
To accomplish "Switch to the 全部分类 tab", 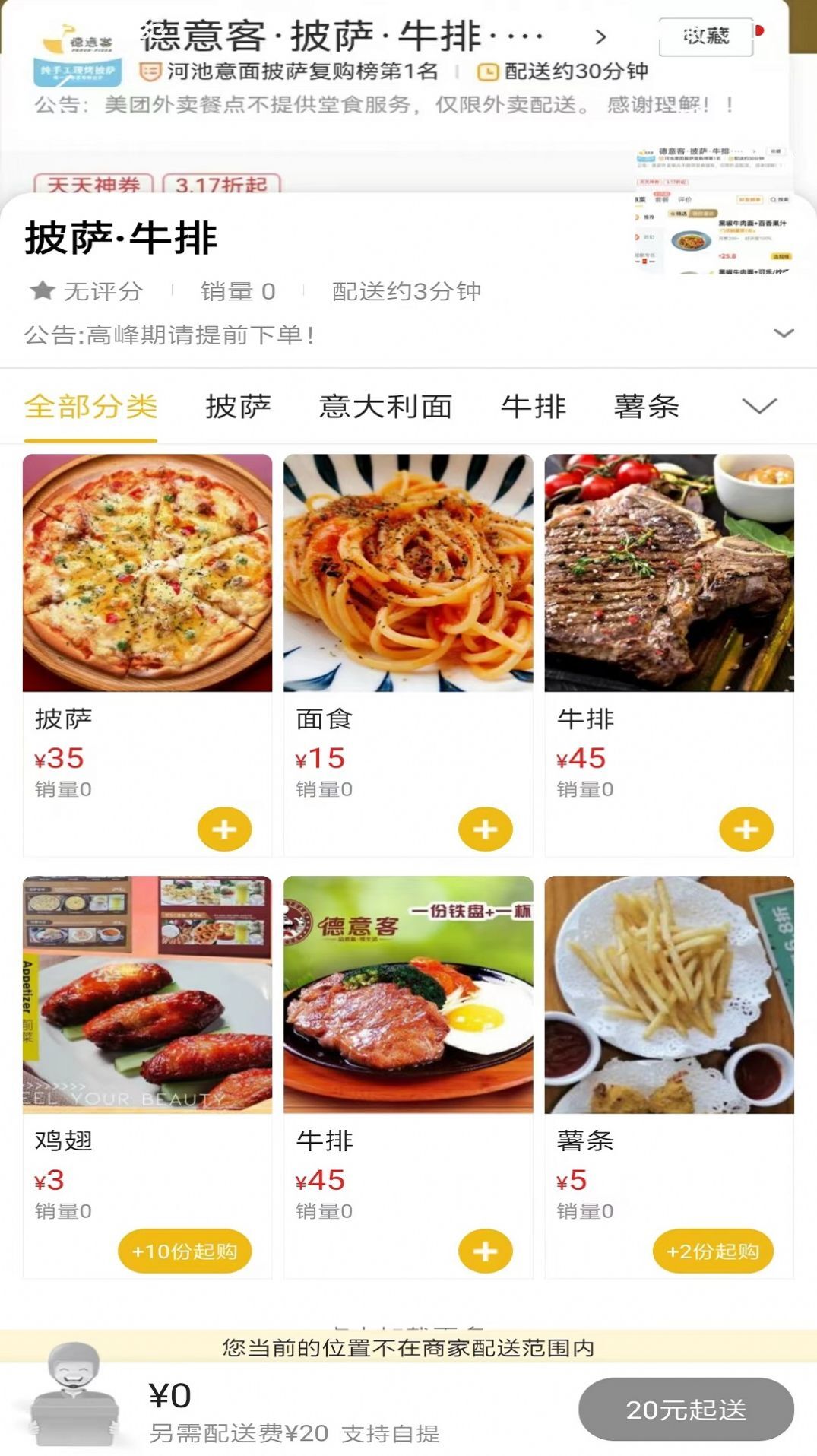I will [x=91, y=408].
